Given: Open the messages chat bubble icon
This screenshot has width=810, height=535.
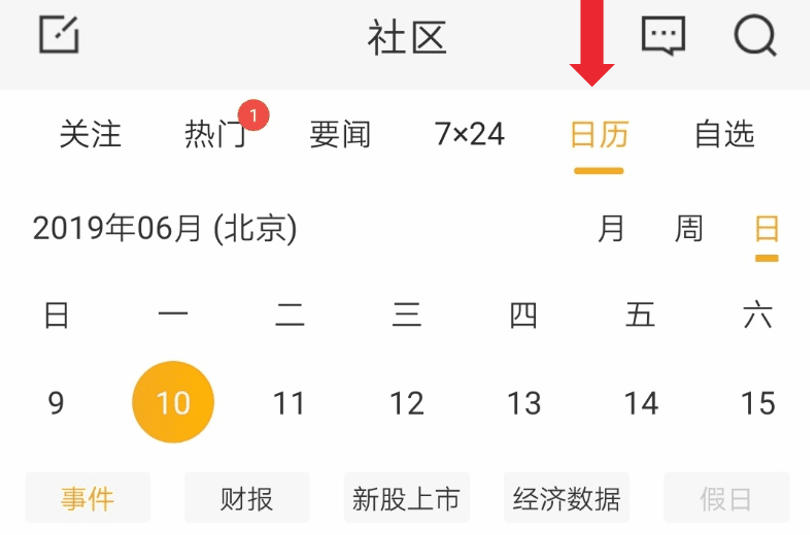Looking at the screenshot, I should tap(663, 36).
